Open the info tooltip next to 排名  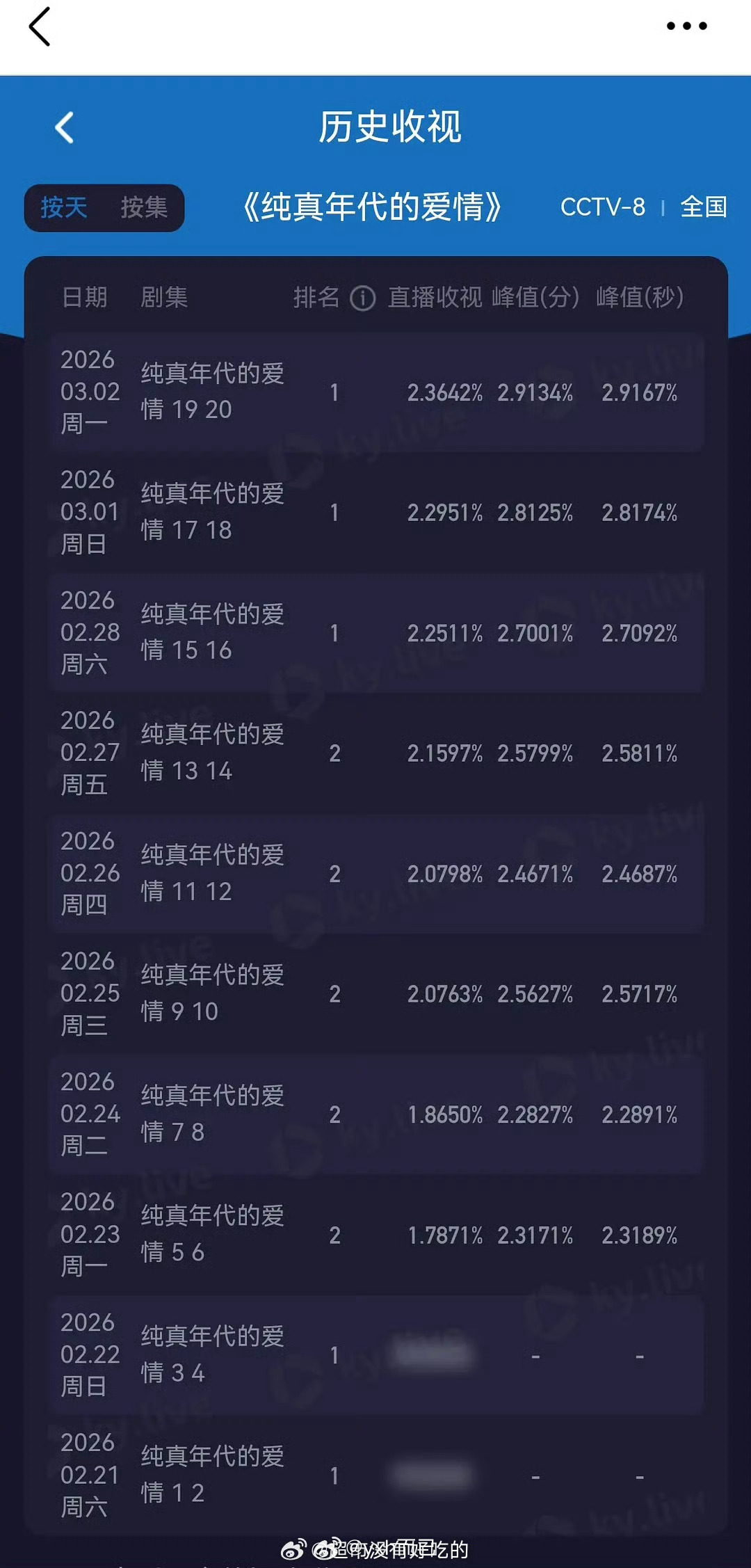click(x=362, y=298)
